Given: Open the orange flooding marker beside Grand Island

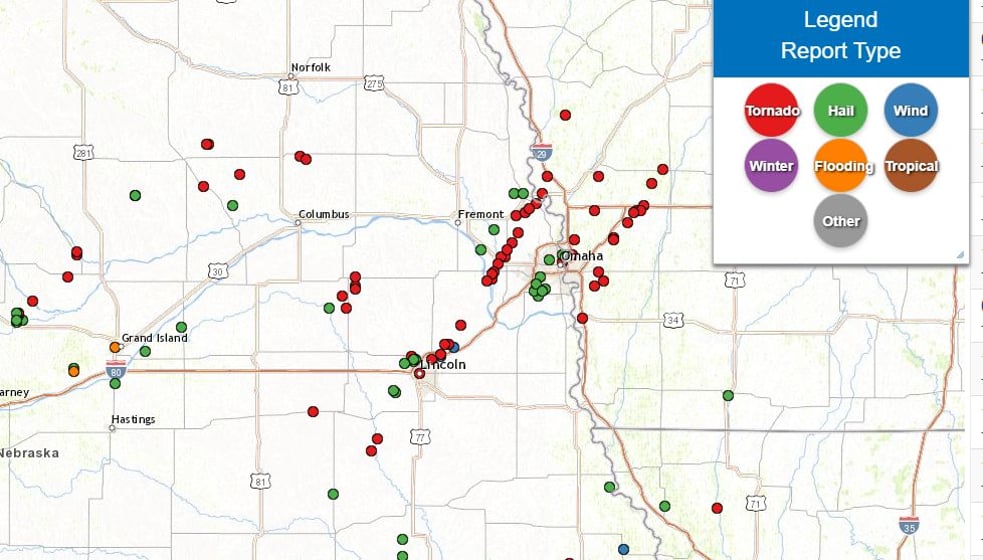Looking at the screenshot, I should 115,347.
